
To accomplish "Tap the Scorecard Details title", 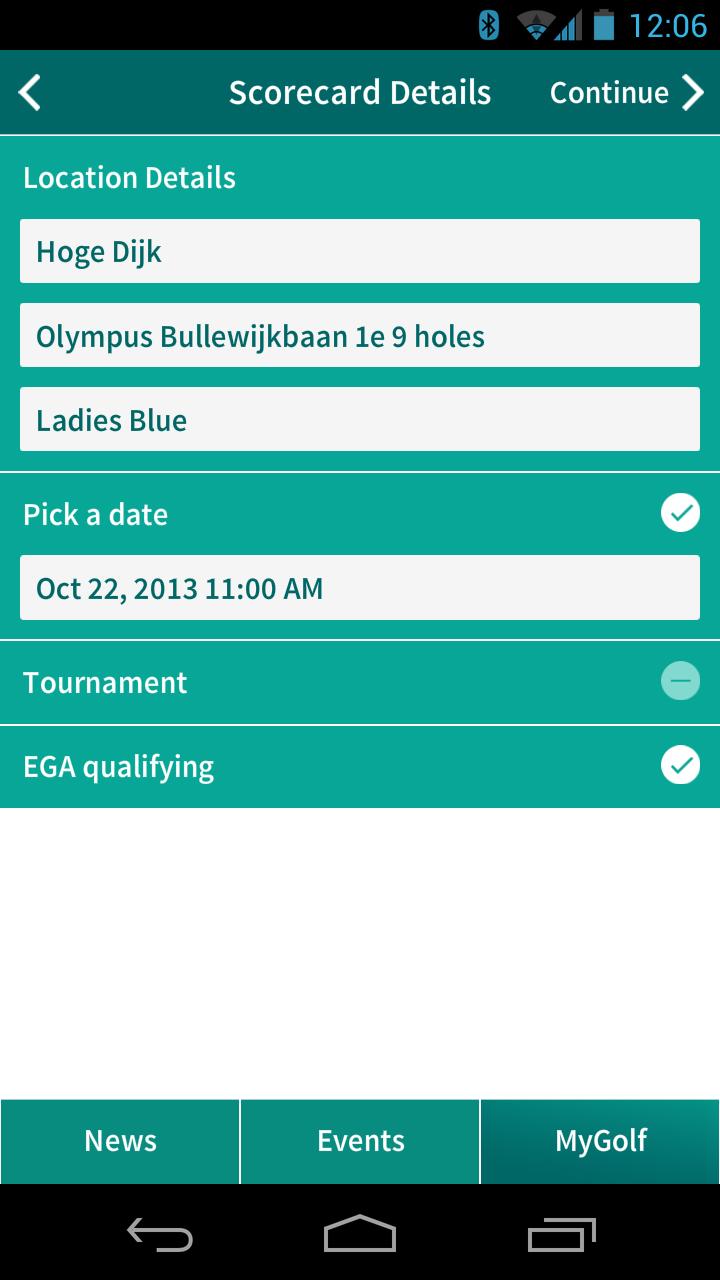I will point(360,92).
